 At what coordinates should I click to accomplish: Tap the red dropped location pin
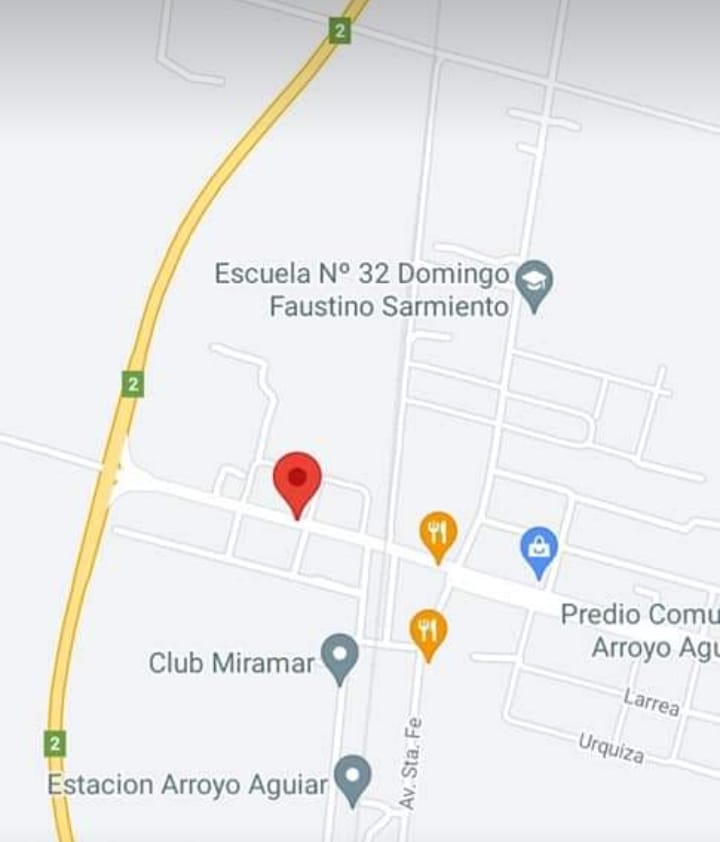pyautogui.click(x=297, y=485)
